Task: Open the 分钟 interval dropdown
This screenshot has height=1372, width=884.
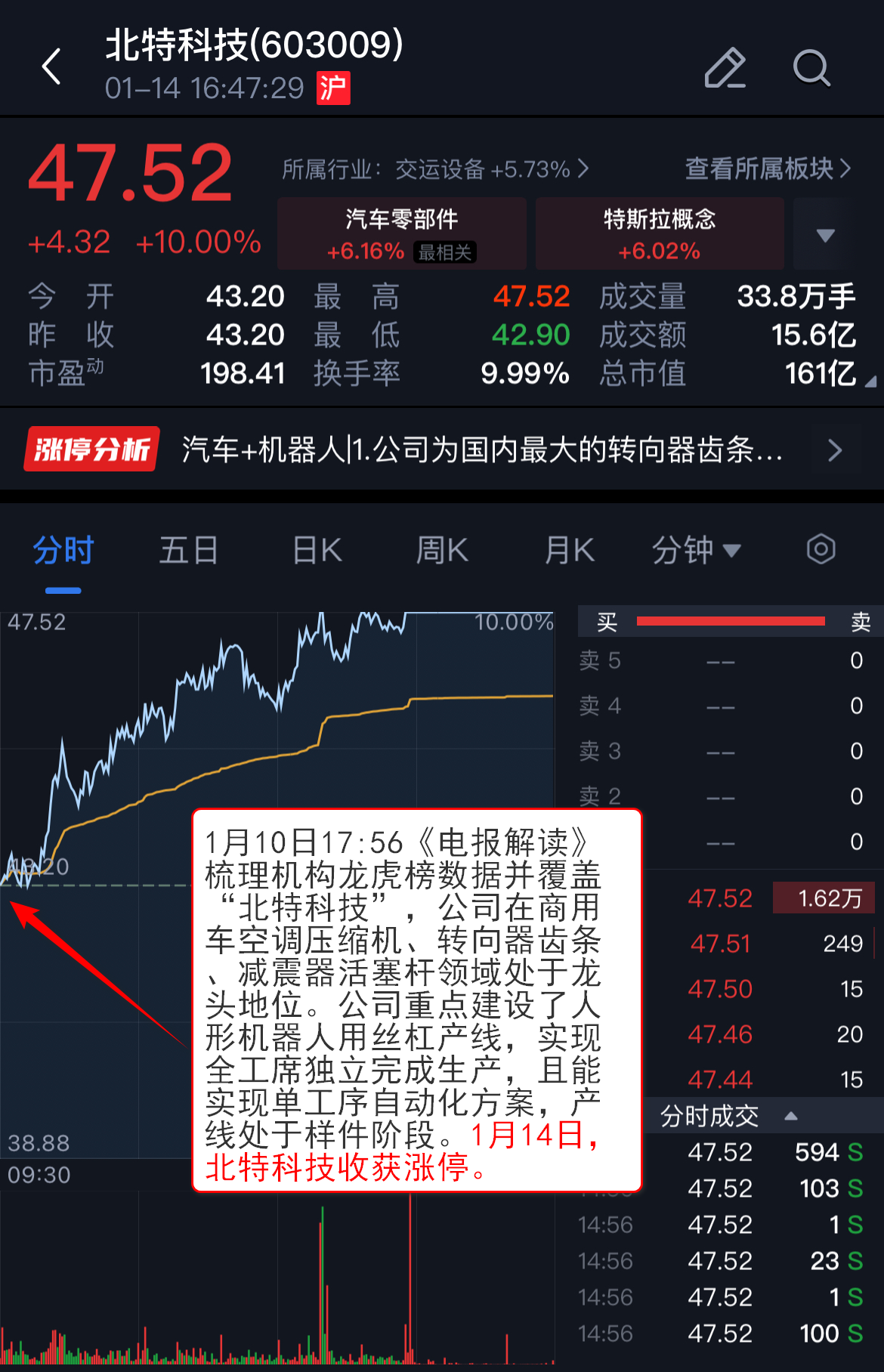Action: click(x=696, y=550)
